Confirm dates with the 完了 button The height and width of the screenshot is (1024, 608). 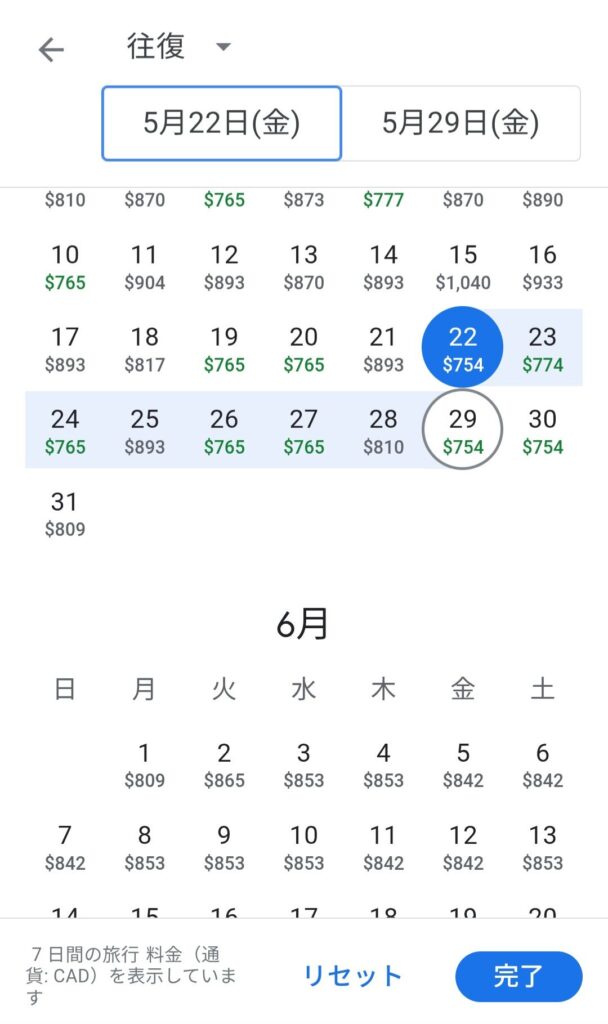[518, 976]
